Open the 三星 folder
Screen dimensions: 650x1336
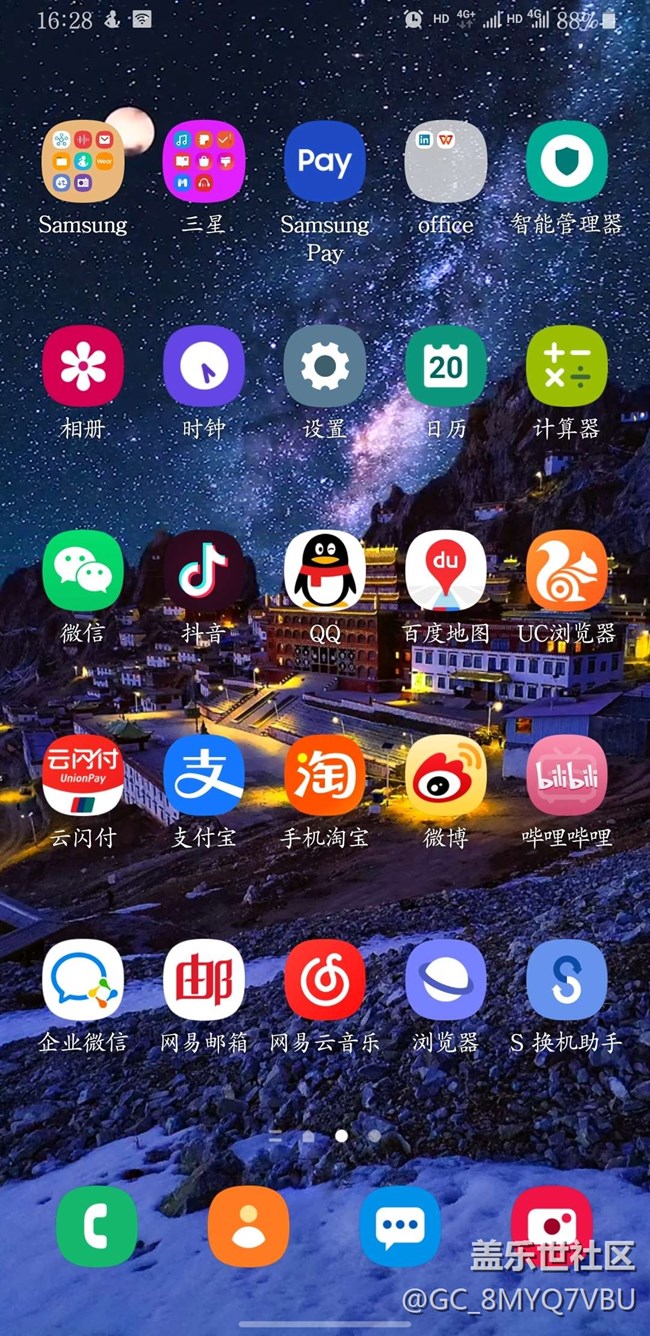pyautogui.click(x=204, y=162)
